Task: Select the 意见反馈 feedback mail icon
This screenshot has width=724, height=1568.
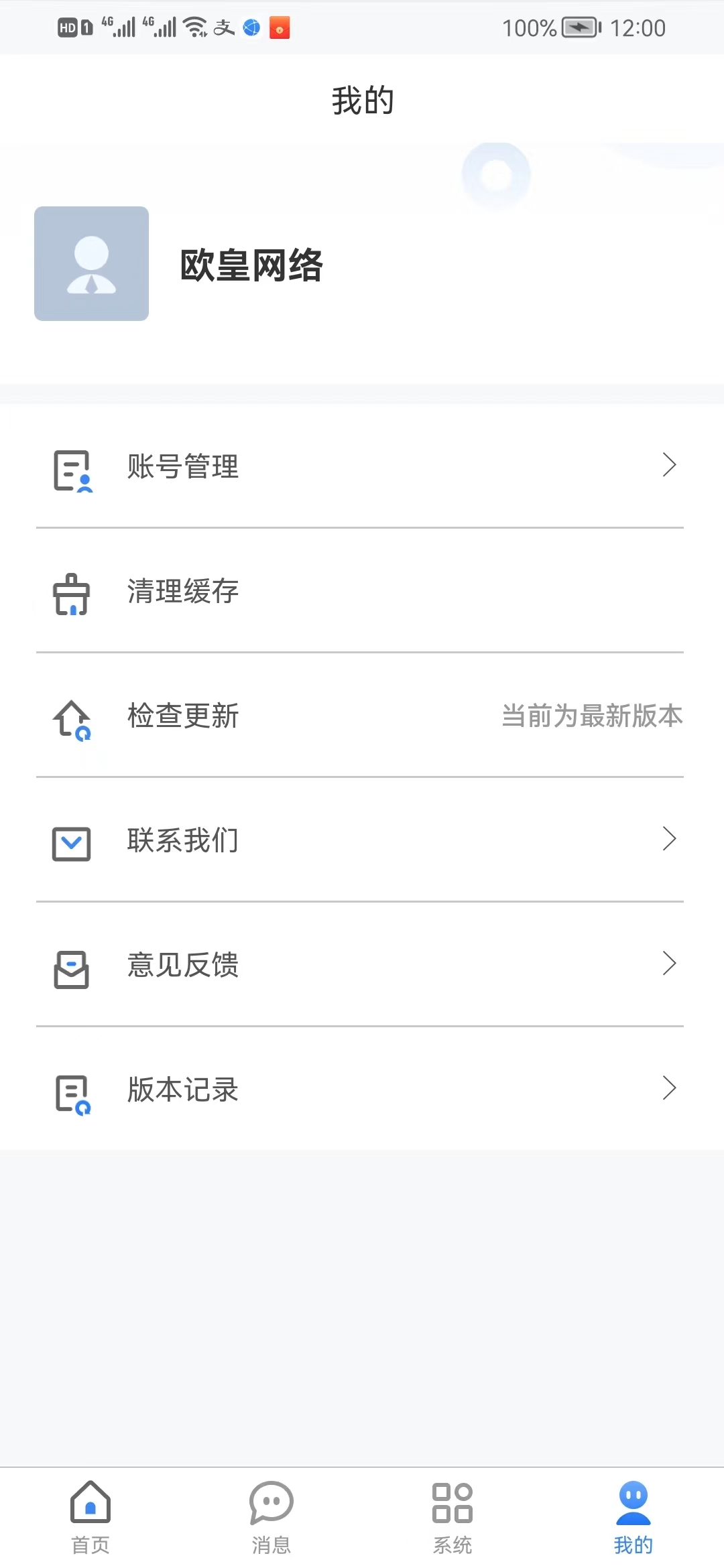Action: [x=70, y=968]
